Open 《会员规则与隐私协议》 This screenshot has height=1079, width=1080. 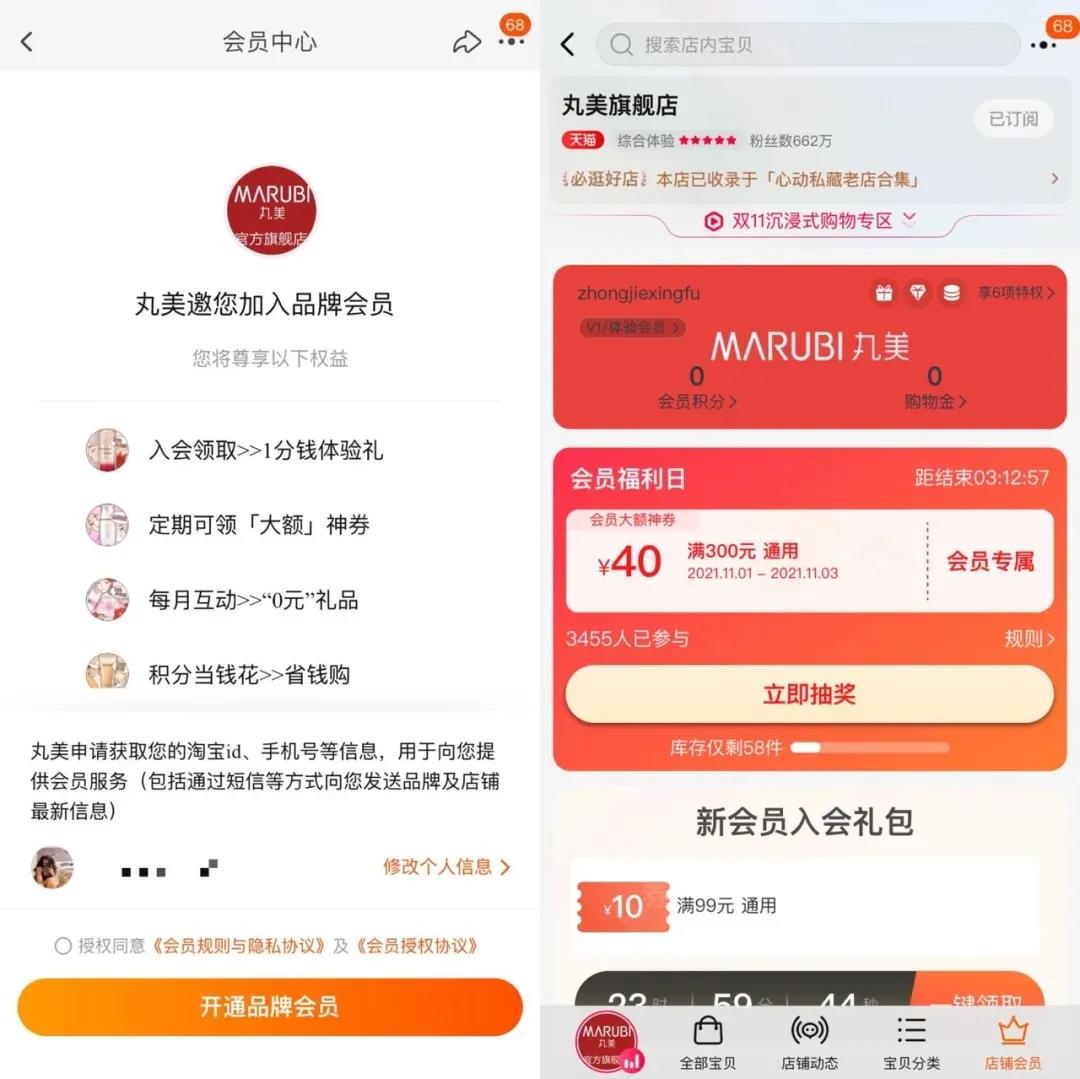point(240,946)
